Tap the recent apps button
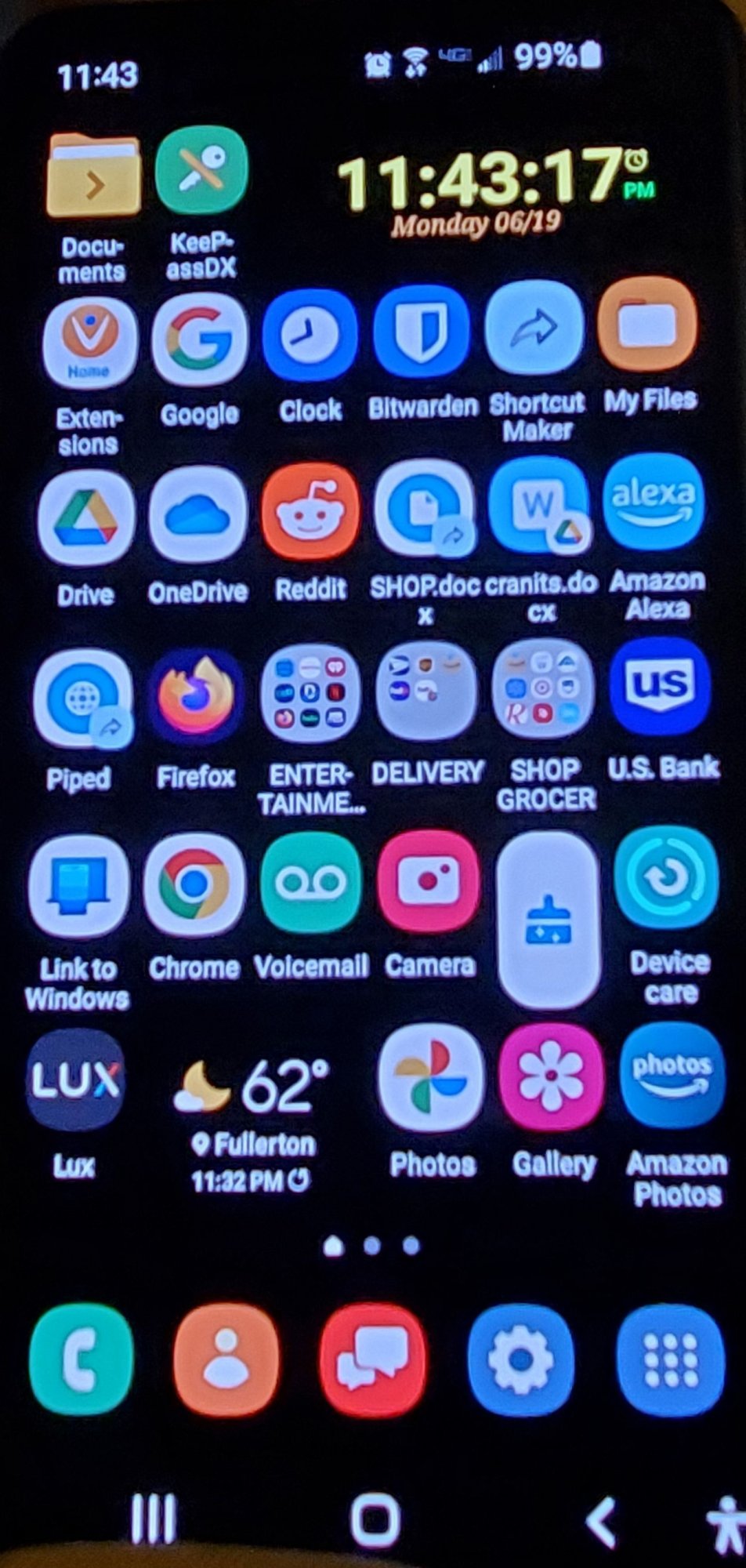 tap(152, 1518)
